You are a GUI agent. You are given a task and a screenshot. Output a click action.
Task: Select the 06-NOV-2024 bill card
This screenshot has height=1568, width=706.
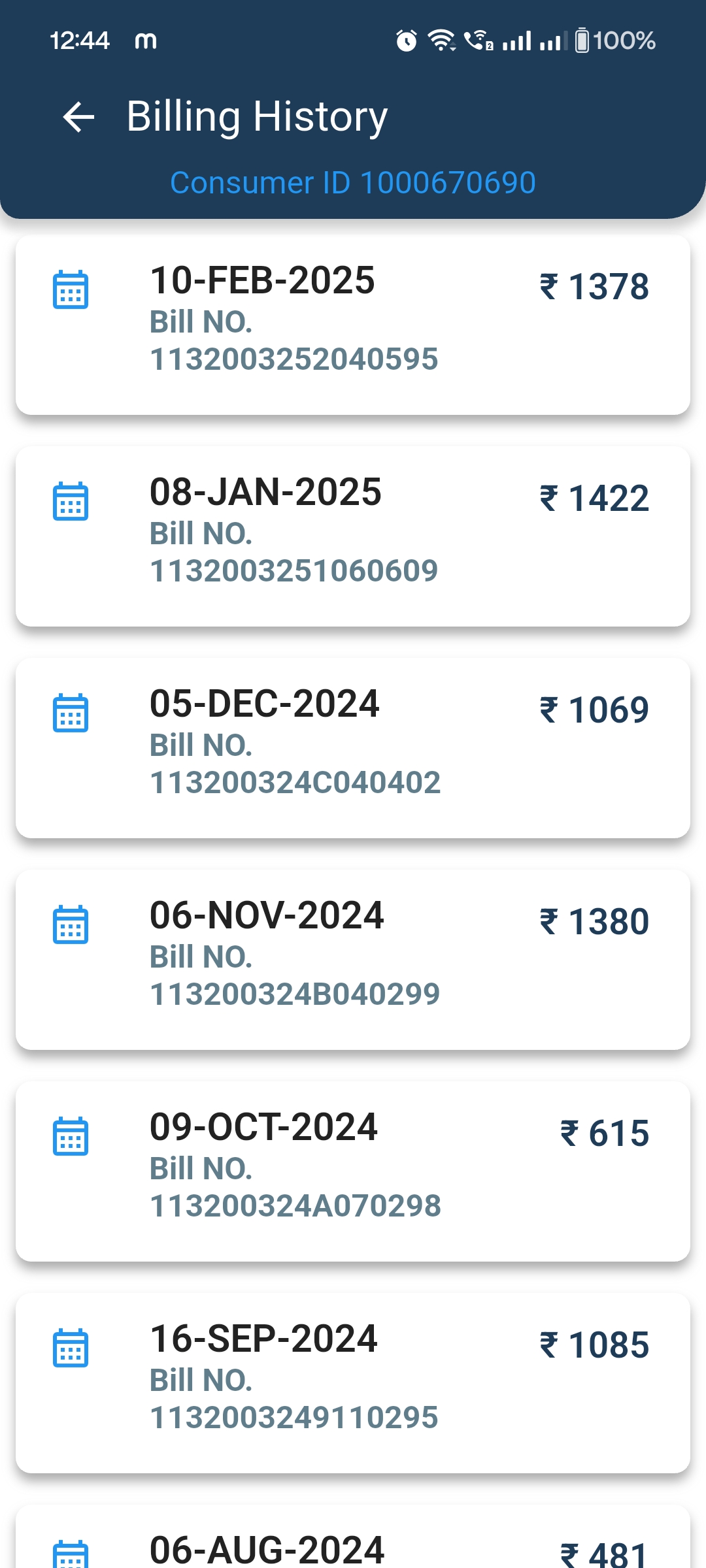(353, 960)
